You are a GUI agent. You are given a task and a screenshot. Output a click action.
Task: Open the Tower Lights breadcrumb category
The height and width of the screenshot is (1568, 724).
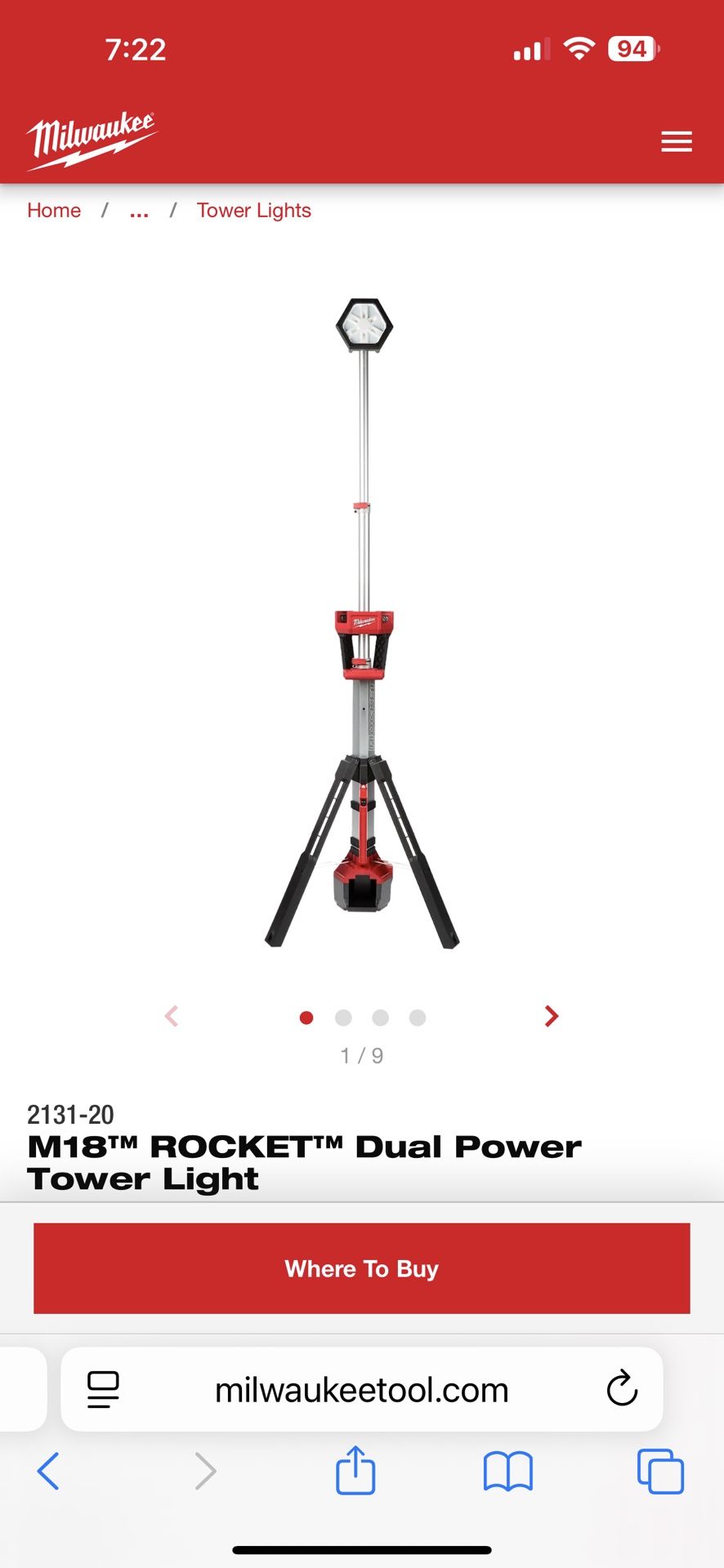(x=254, y=211)
